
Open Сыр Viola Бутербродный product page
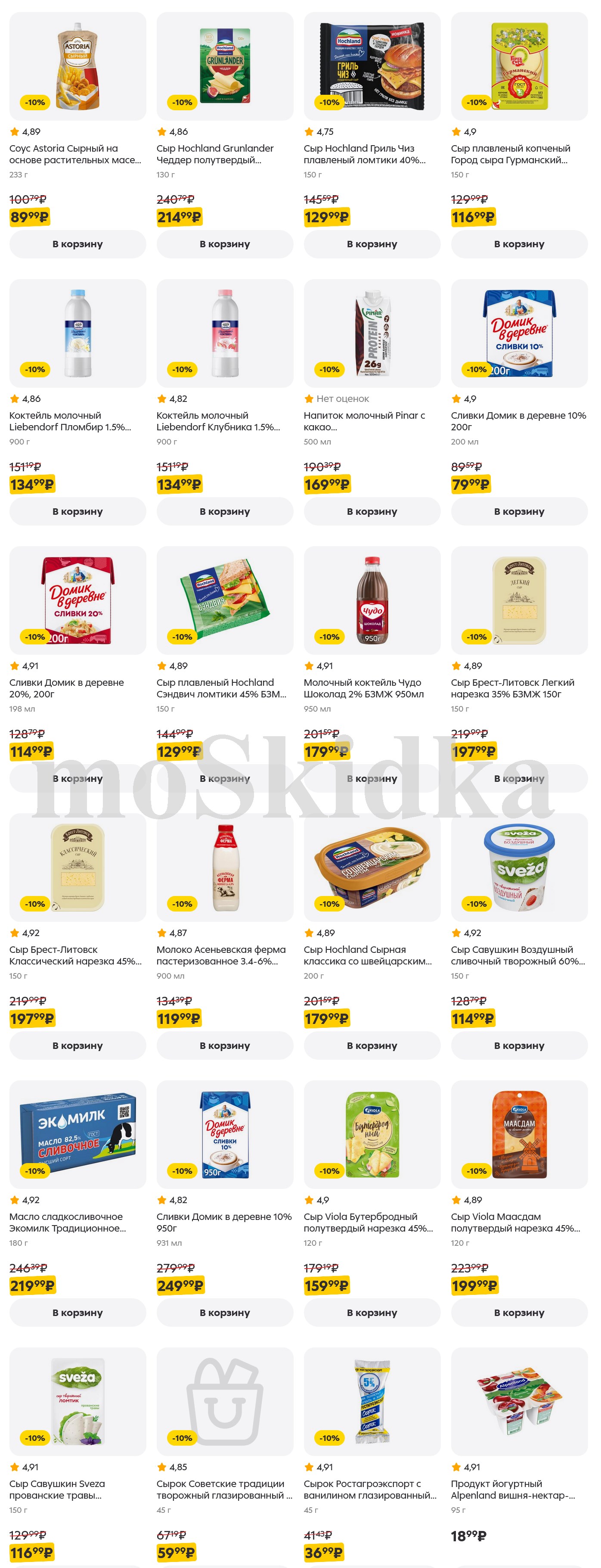[372, 1135]
